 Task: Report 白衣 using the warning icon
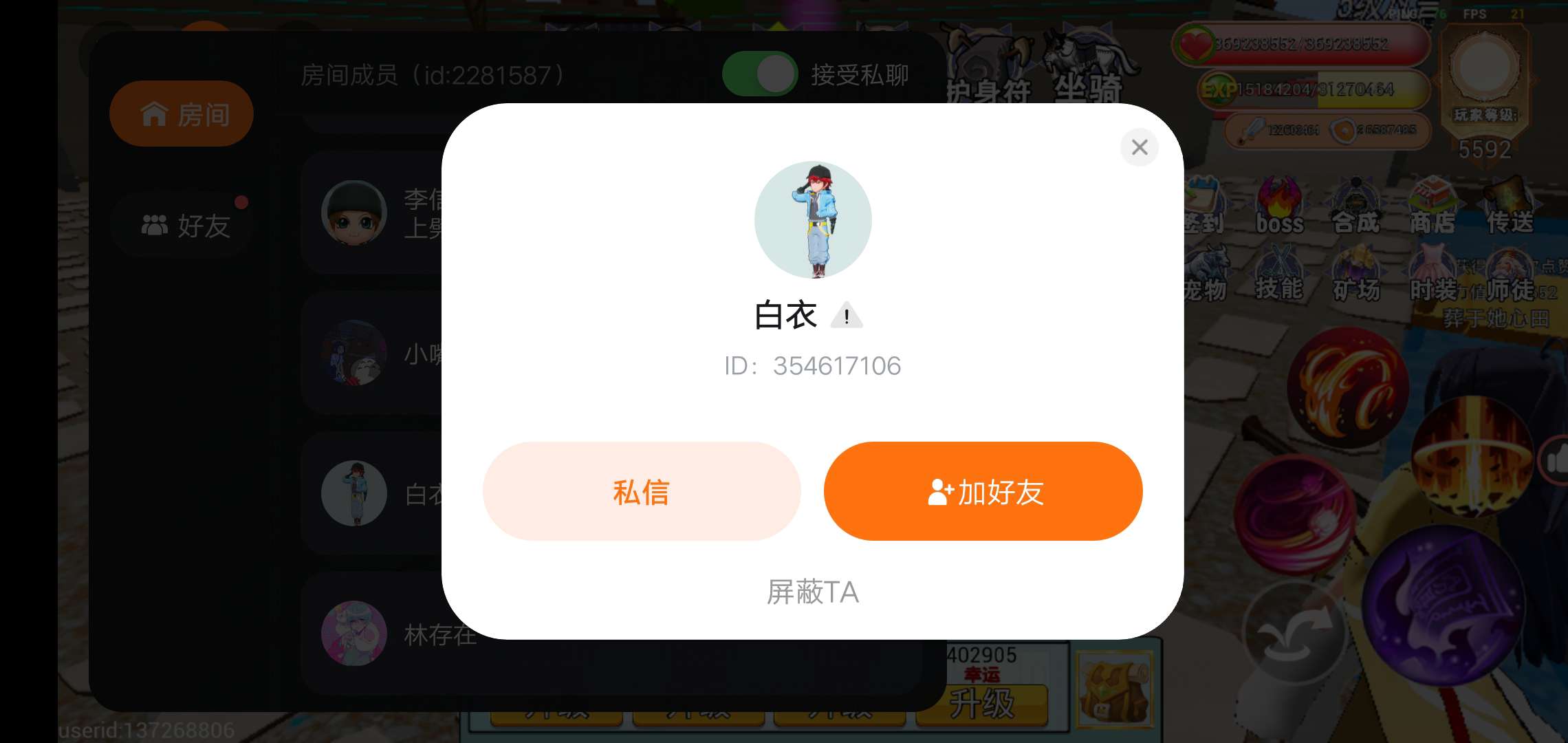point(846,316)
